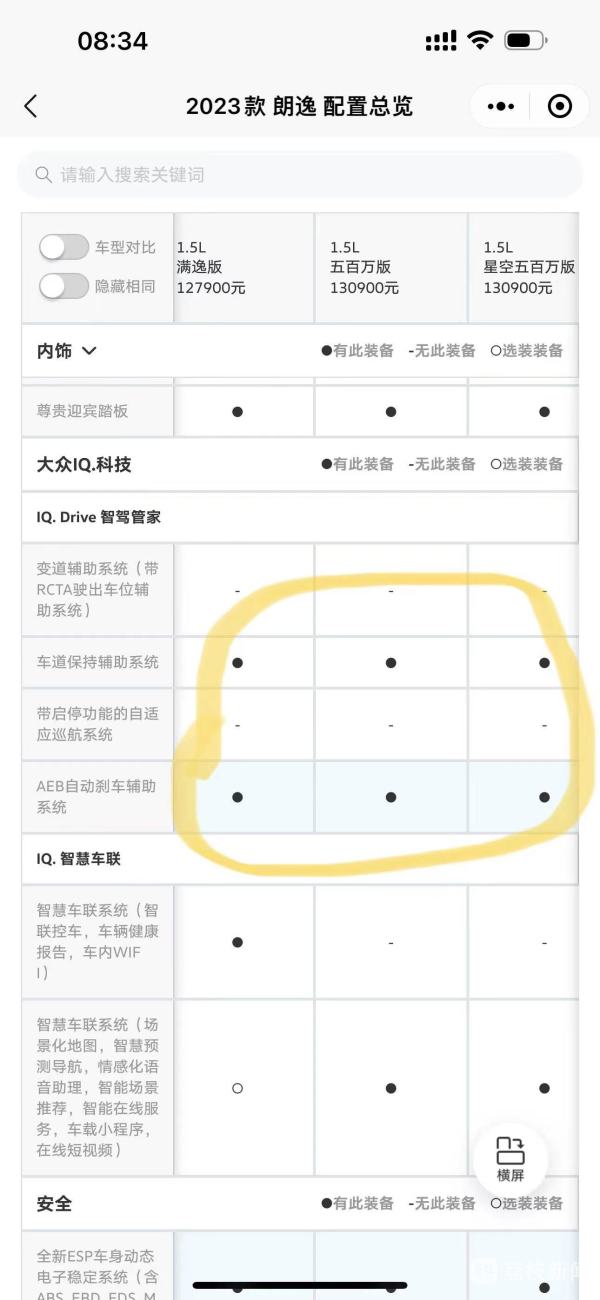
Task: Open the mini-program three-dots menu
Action: tap(500, 106)
